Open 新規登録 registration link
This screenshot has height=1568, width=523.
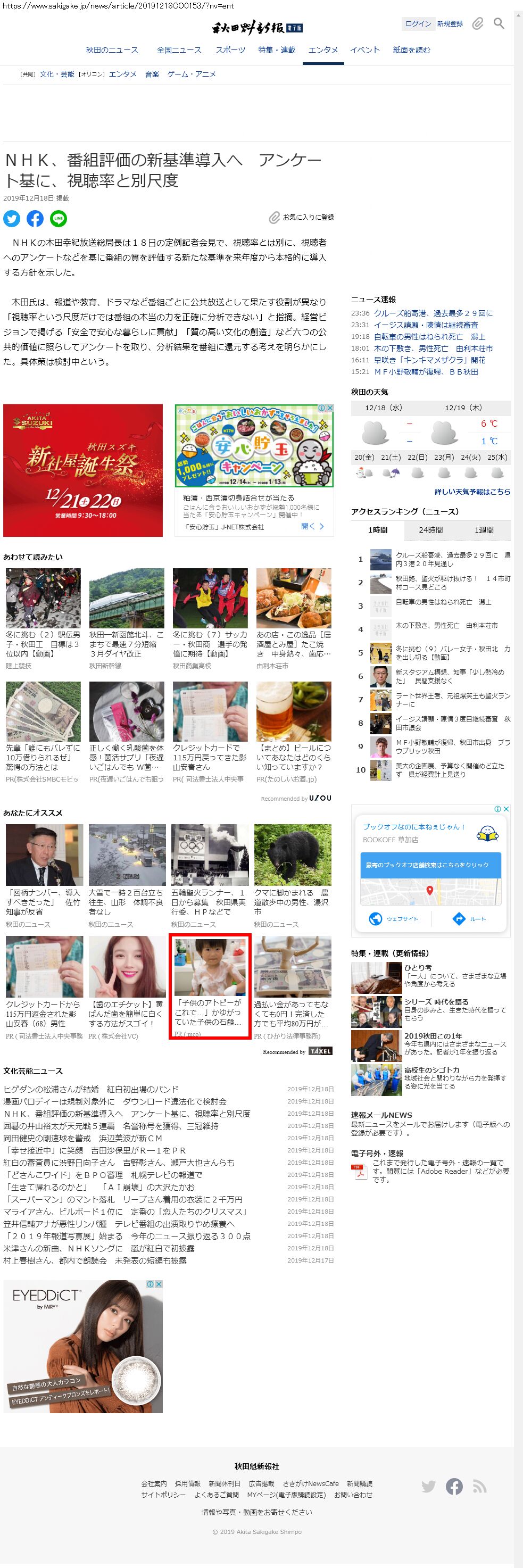click(450, 24)
